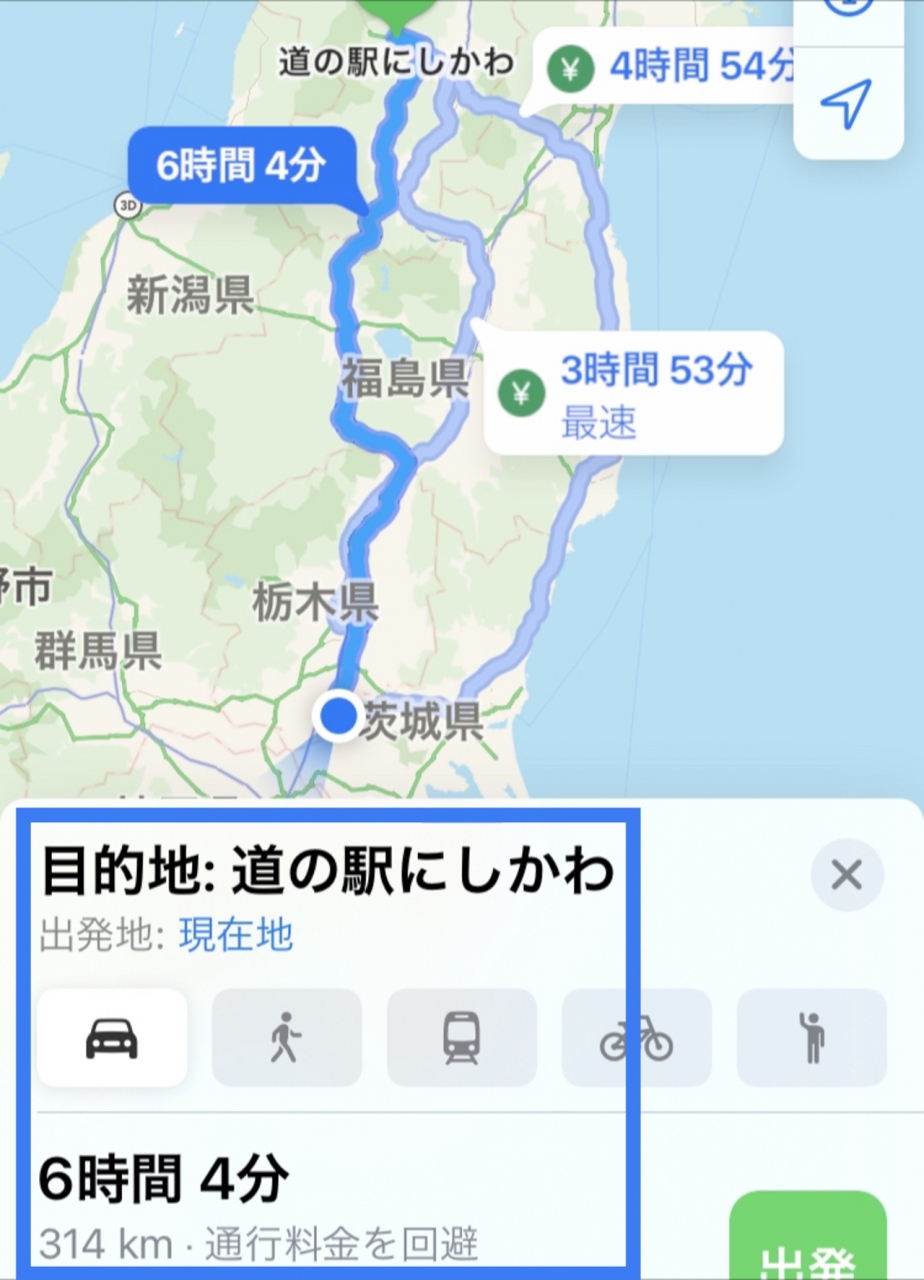Screen dimensions: 924x1280
Task: Select the 6時間 4分 route label on map
Action: point(242,167)
